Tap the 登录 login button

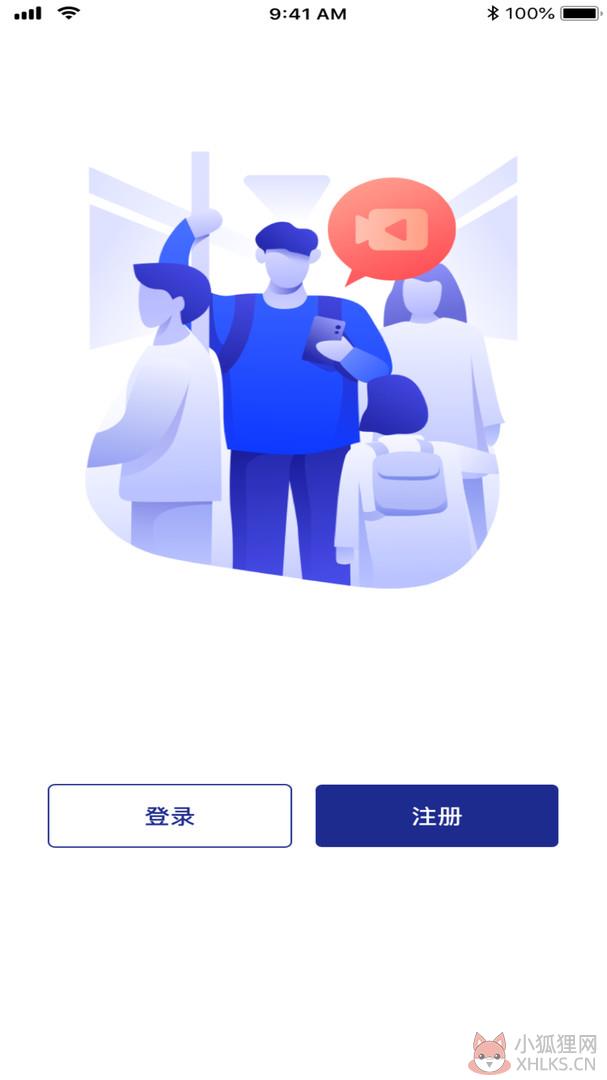coord(169,816)
